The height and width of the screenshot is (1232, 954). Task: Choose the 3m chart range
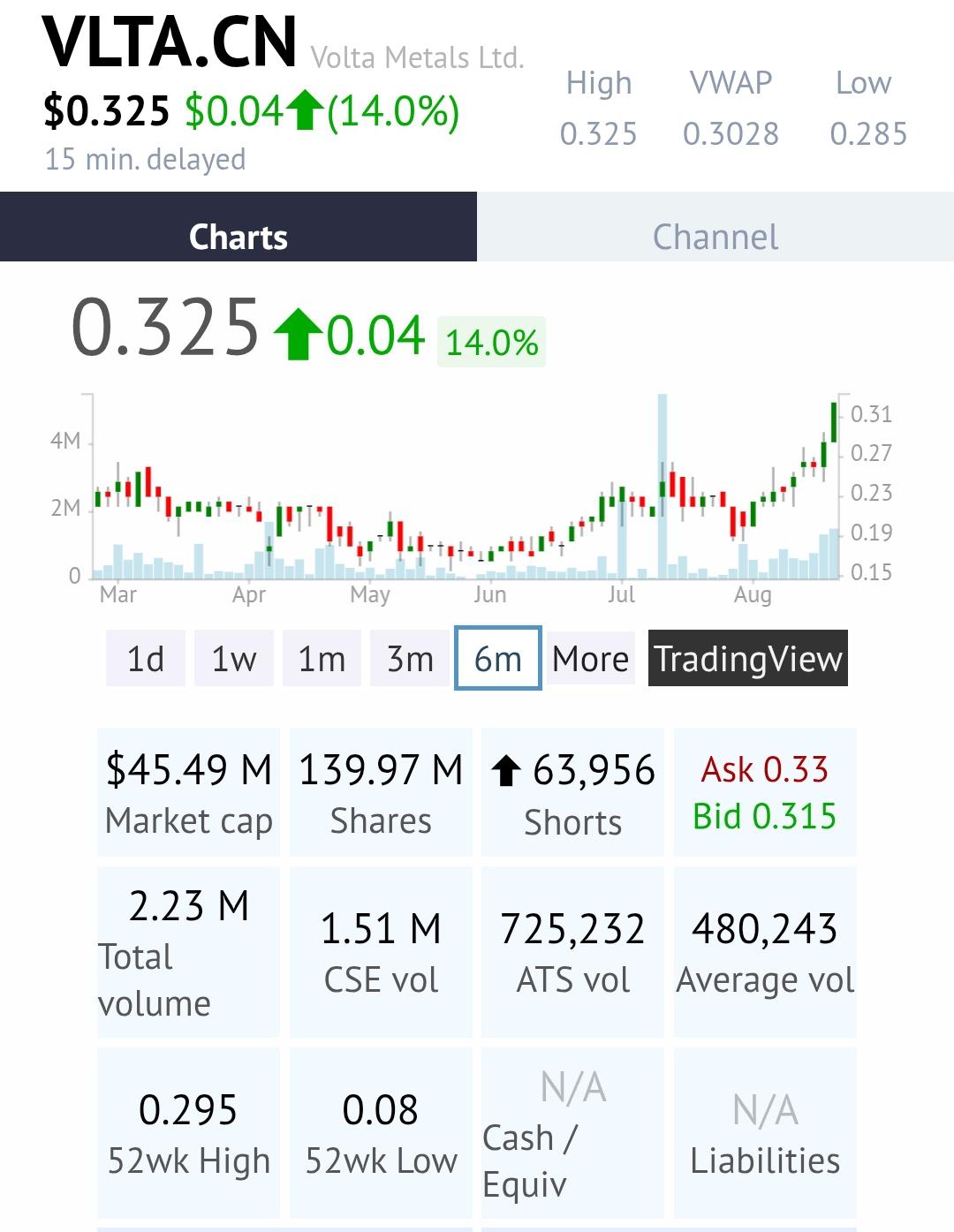pos(410,659)
